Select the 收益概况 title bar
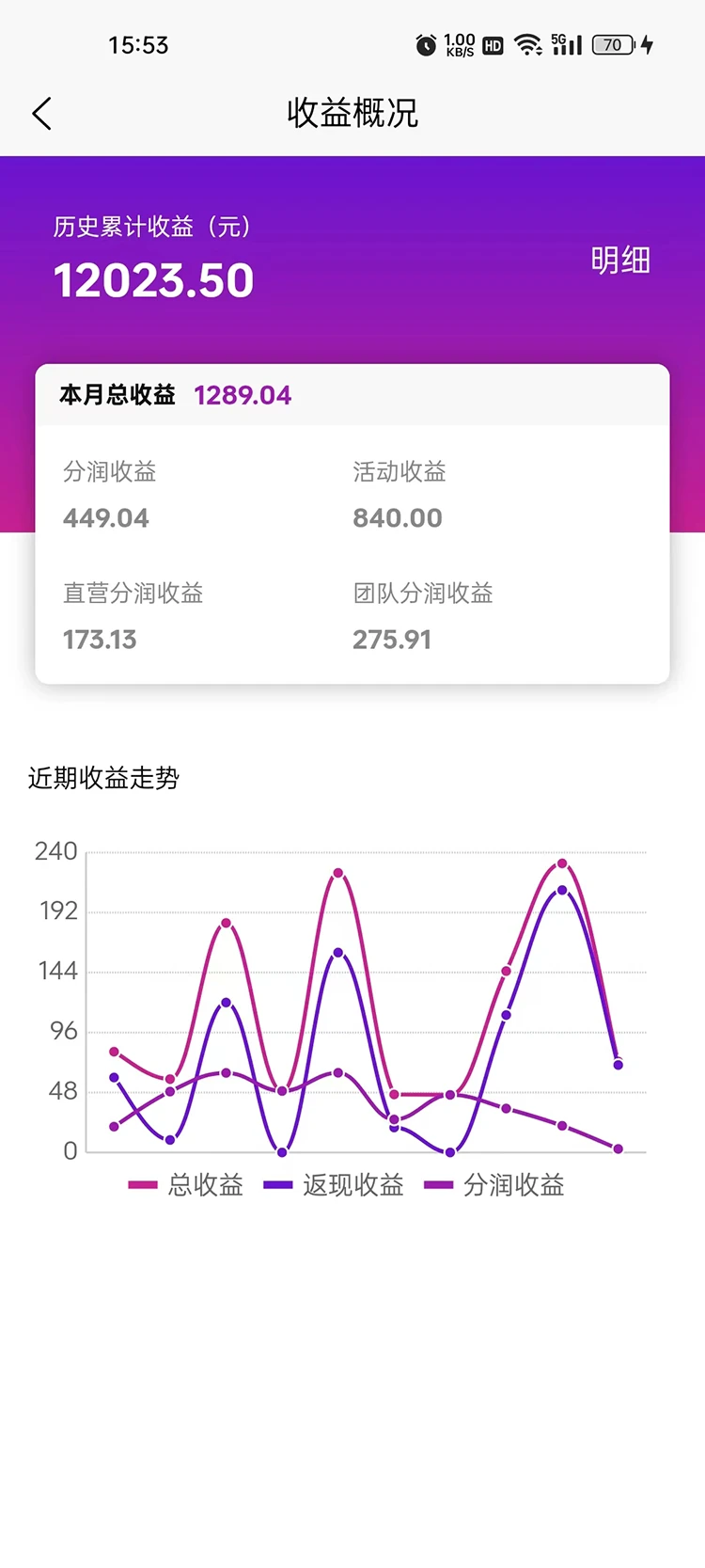Screen dimensions: 705x1568 pos(352,113)
